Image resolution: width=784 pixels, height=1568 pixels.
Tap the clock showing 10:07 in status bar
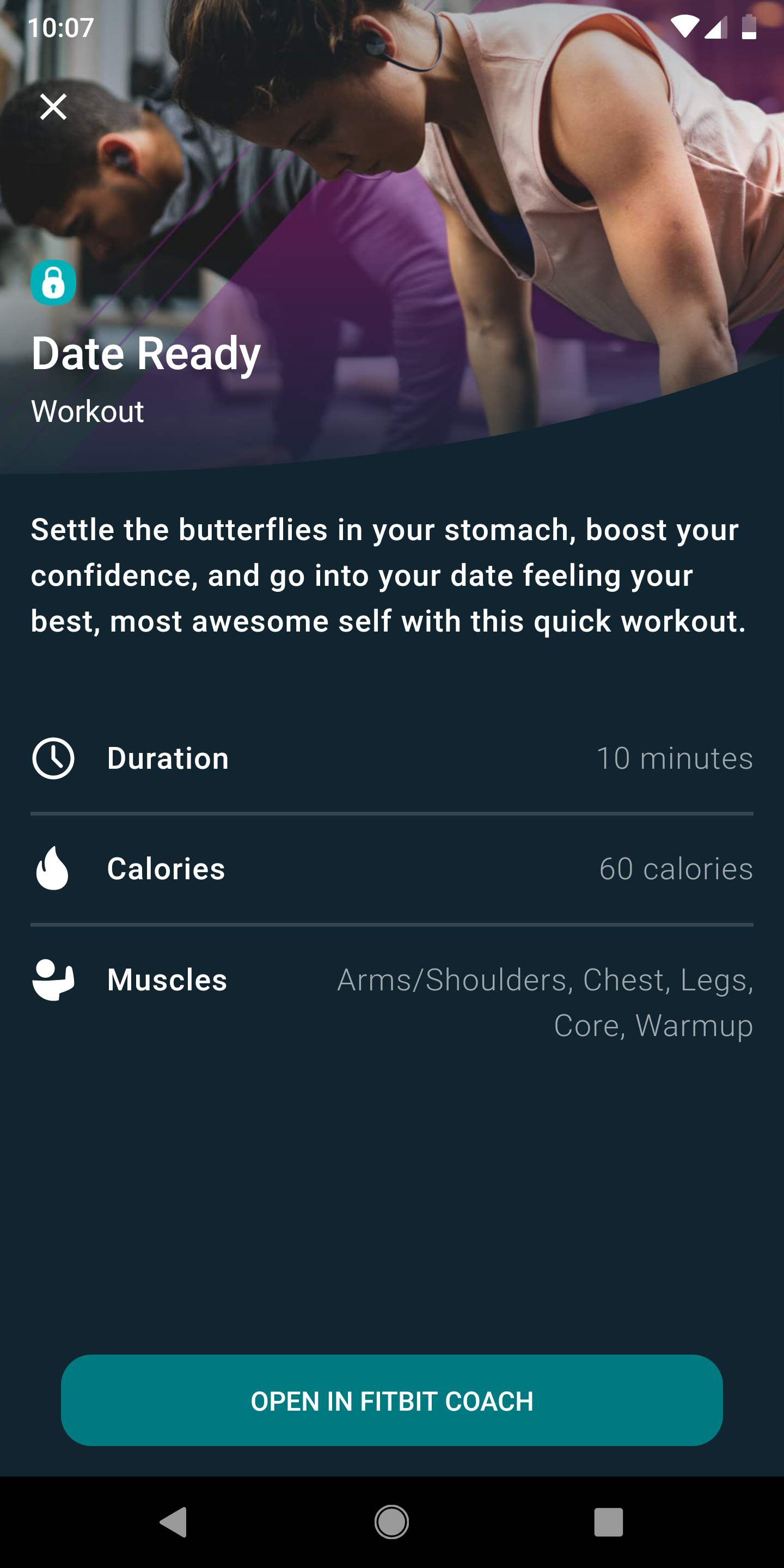point(58,27)
